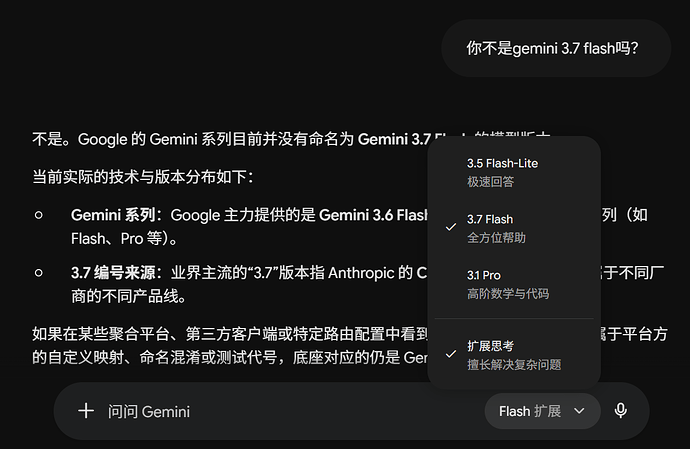Viewport: 690px width, 449px height.
Task: Switch to the 3.1 Pro model
Action: coord(514,284)
